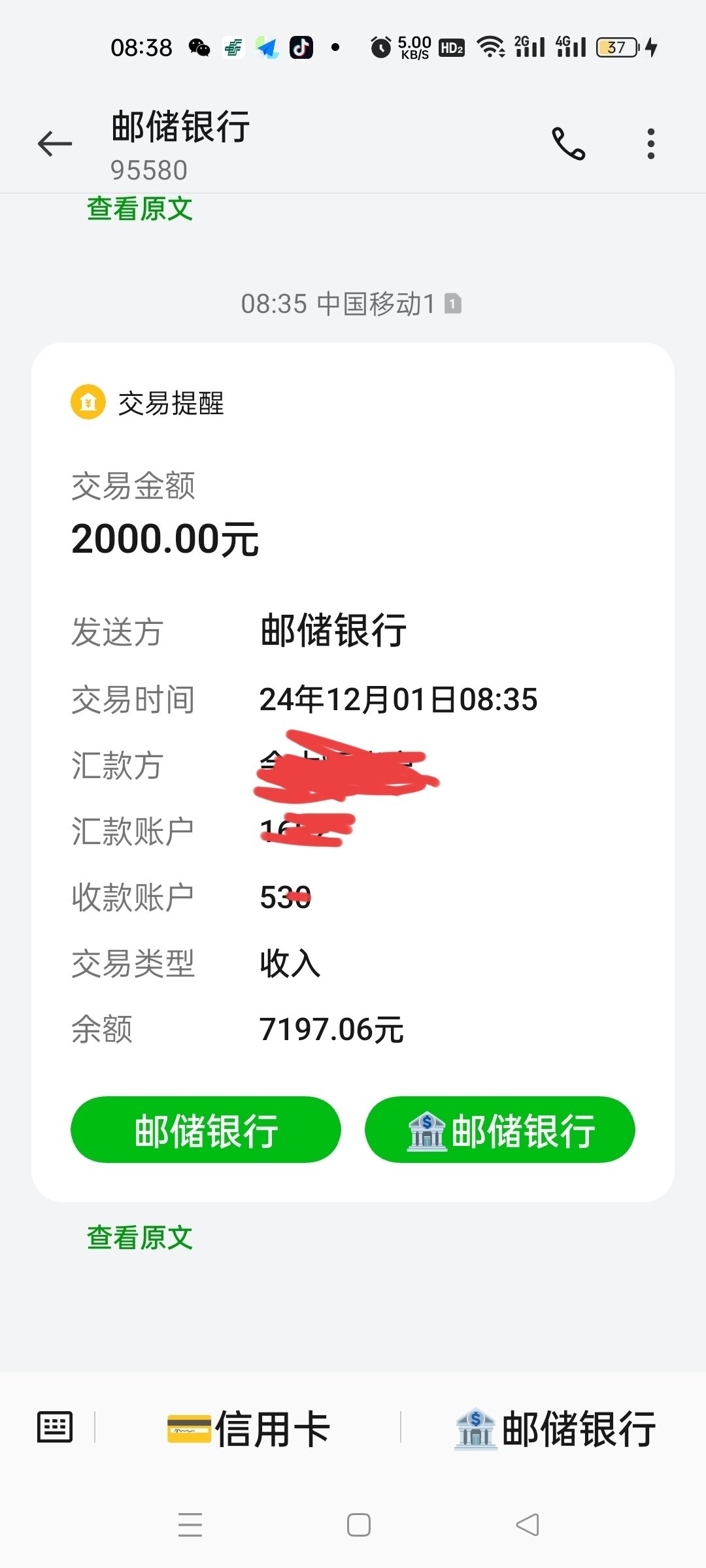Open 查看原文 link above the timestamp
Viewport: 706px width, 1568px height.
(x=140, y=209)
